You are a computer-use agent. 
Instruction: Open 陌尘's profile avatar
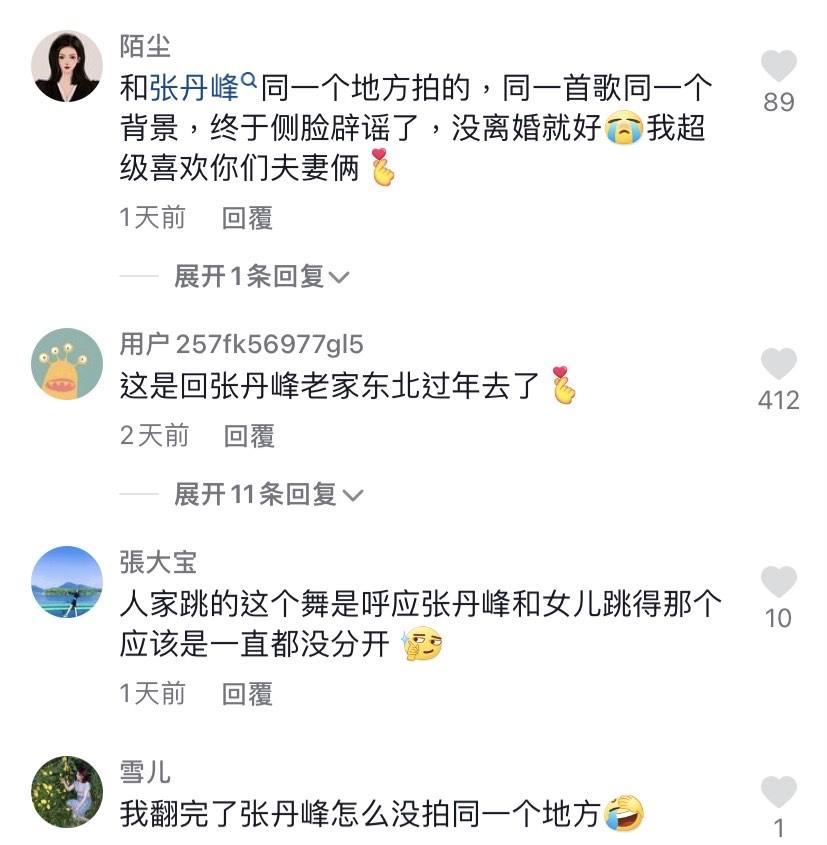67,66
